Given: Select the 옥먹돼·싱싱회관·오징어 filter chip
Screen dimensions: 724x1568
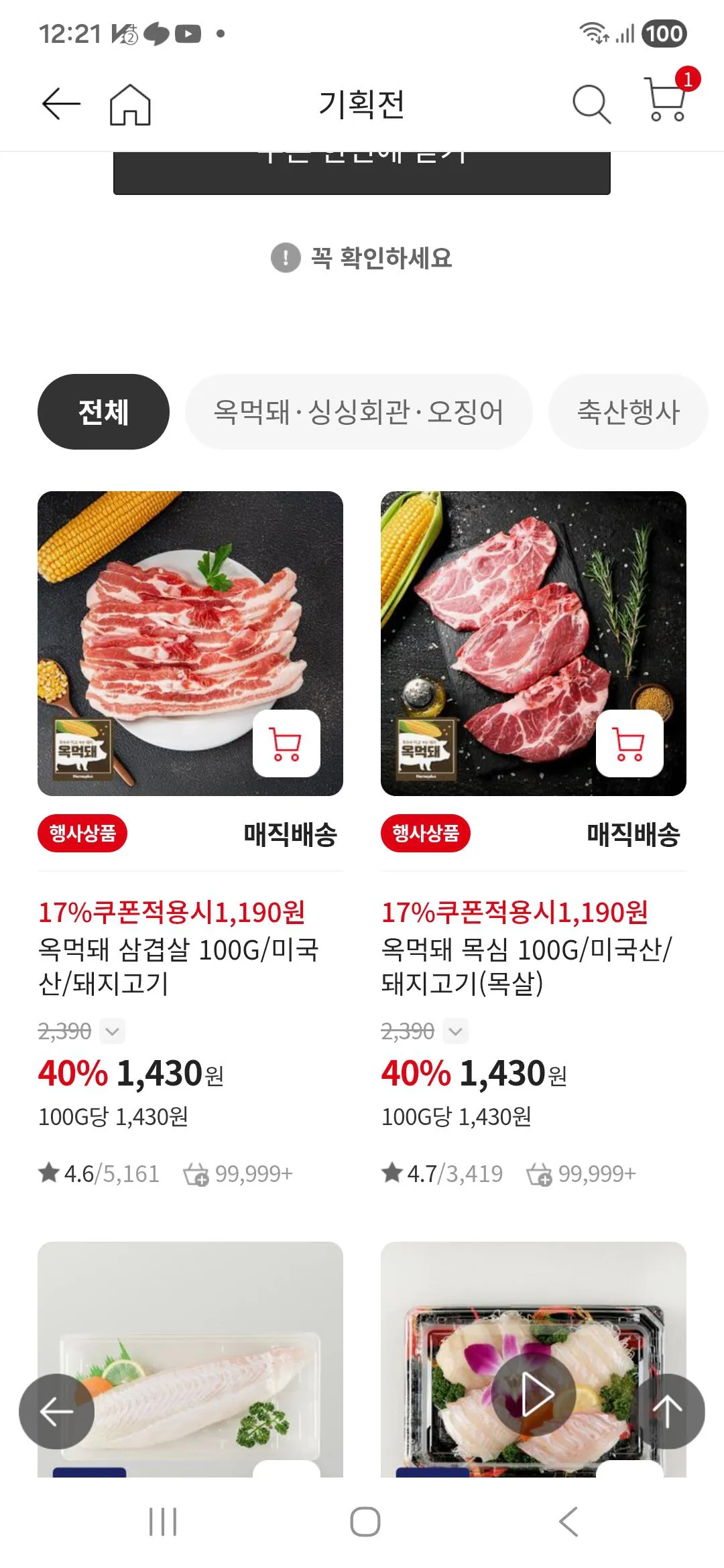Looking at the screenshot, I should coord(361,411).
